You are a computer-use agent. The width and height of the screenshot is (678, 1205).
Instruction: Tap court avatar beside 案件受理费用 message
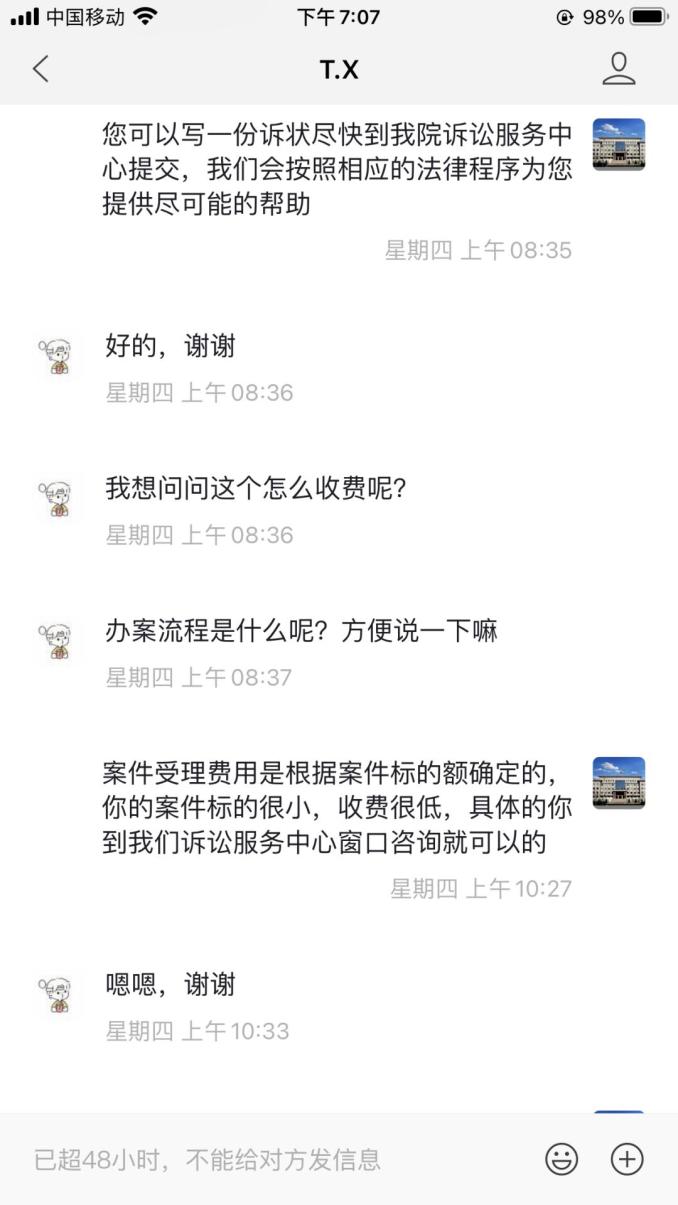click(618, 783)
